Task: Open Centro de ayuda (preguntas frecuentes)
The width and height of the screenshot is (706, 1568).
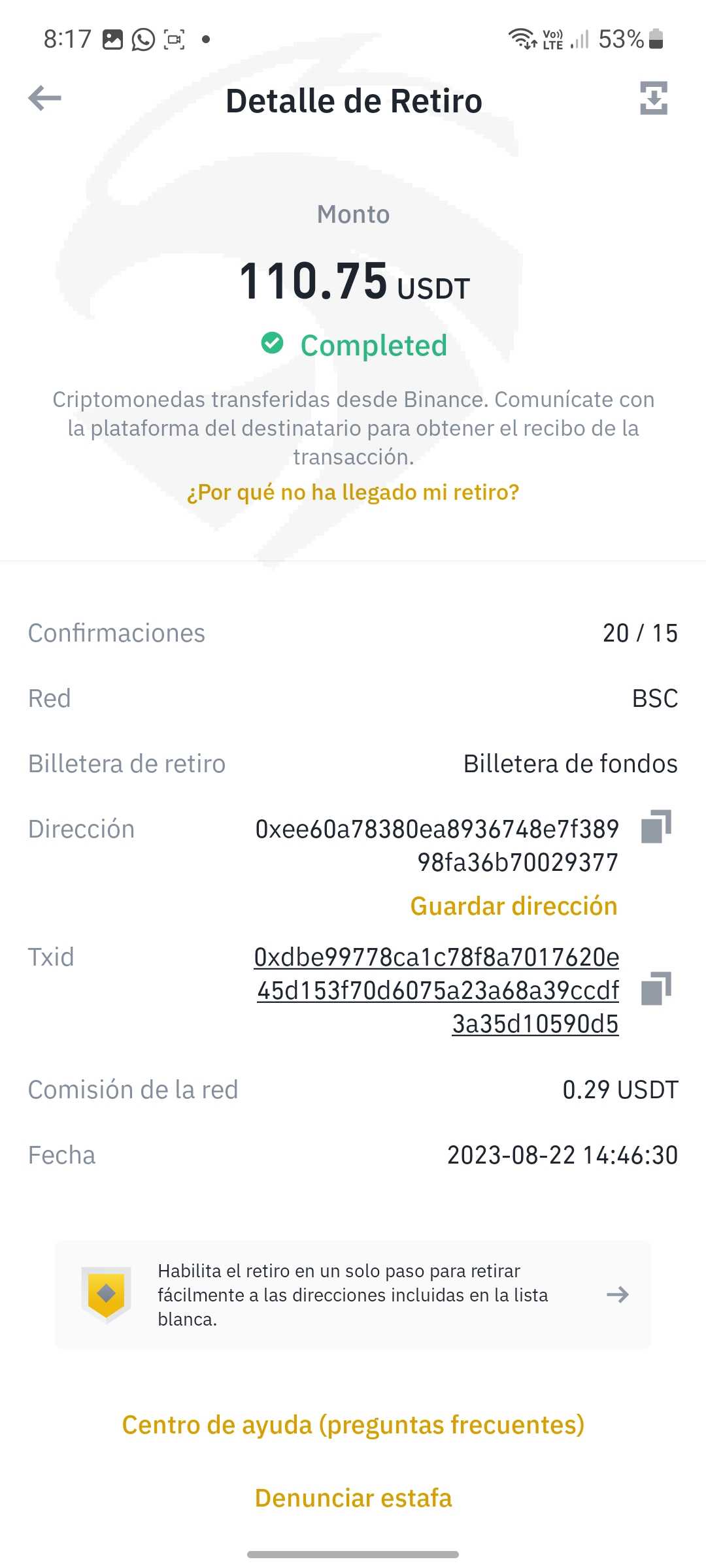Action: tap(353, 1425)
